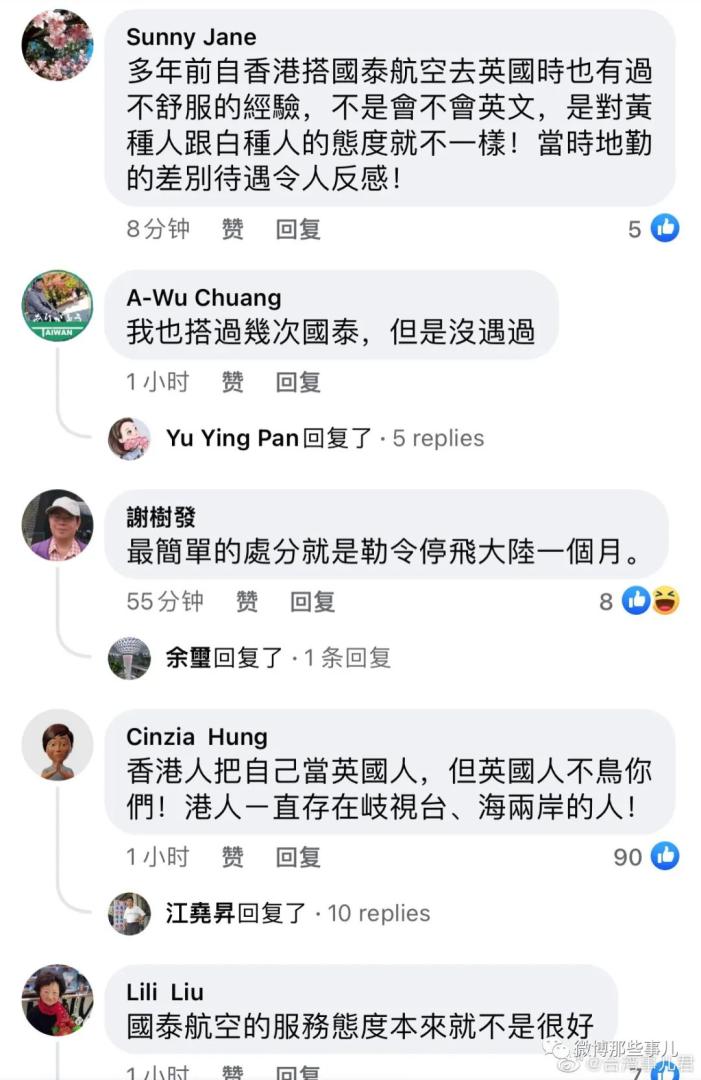Reply to A-Wu Chuang's comment
This screenshot has width=701, height=1080.
click(298, 381)
